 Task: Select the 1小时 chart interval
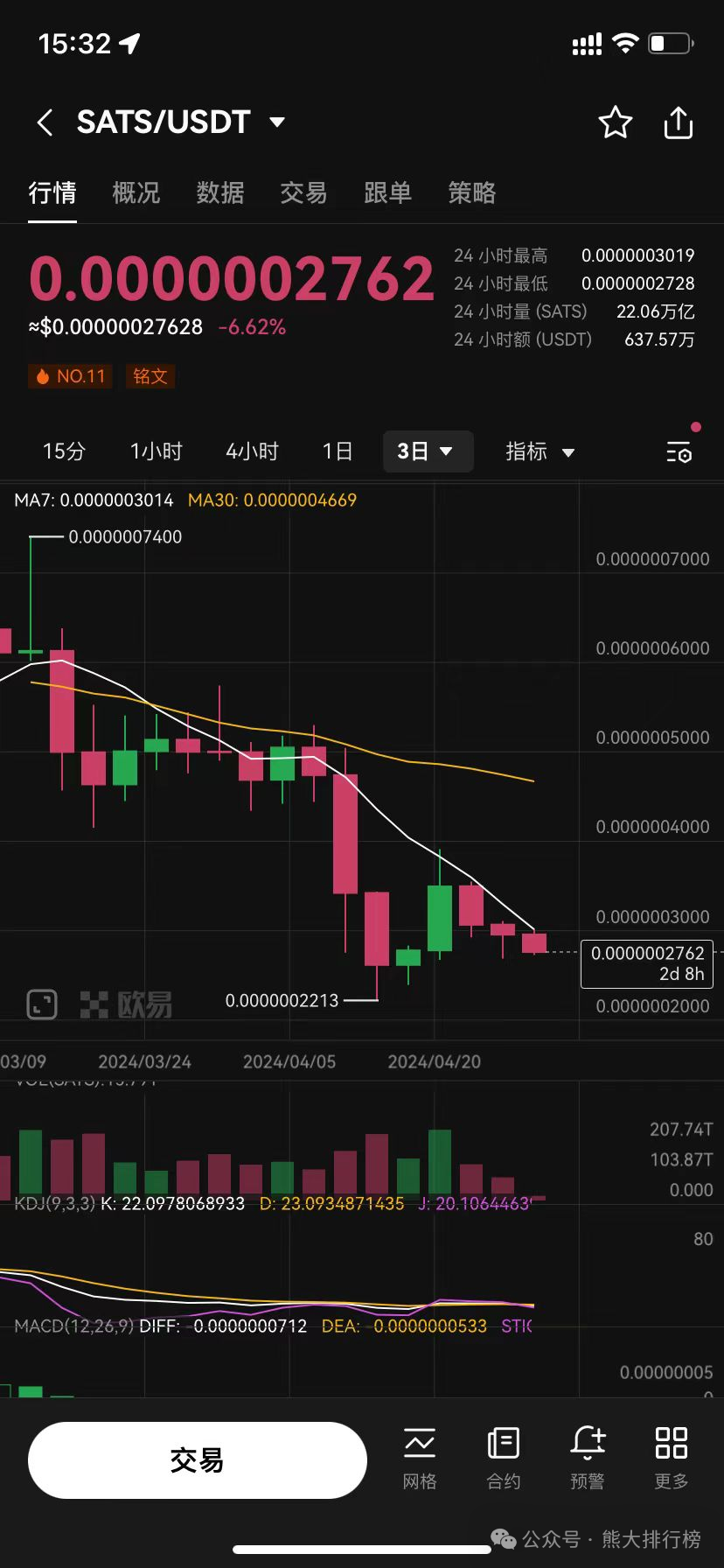[157, 451]
